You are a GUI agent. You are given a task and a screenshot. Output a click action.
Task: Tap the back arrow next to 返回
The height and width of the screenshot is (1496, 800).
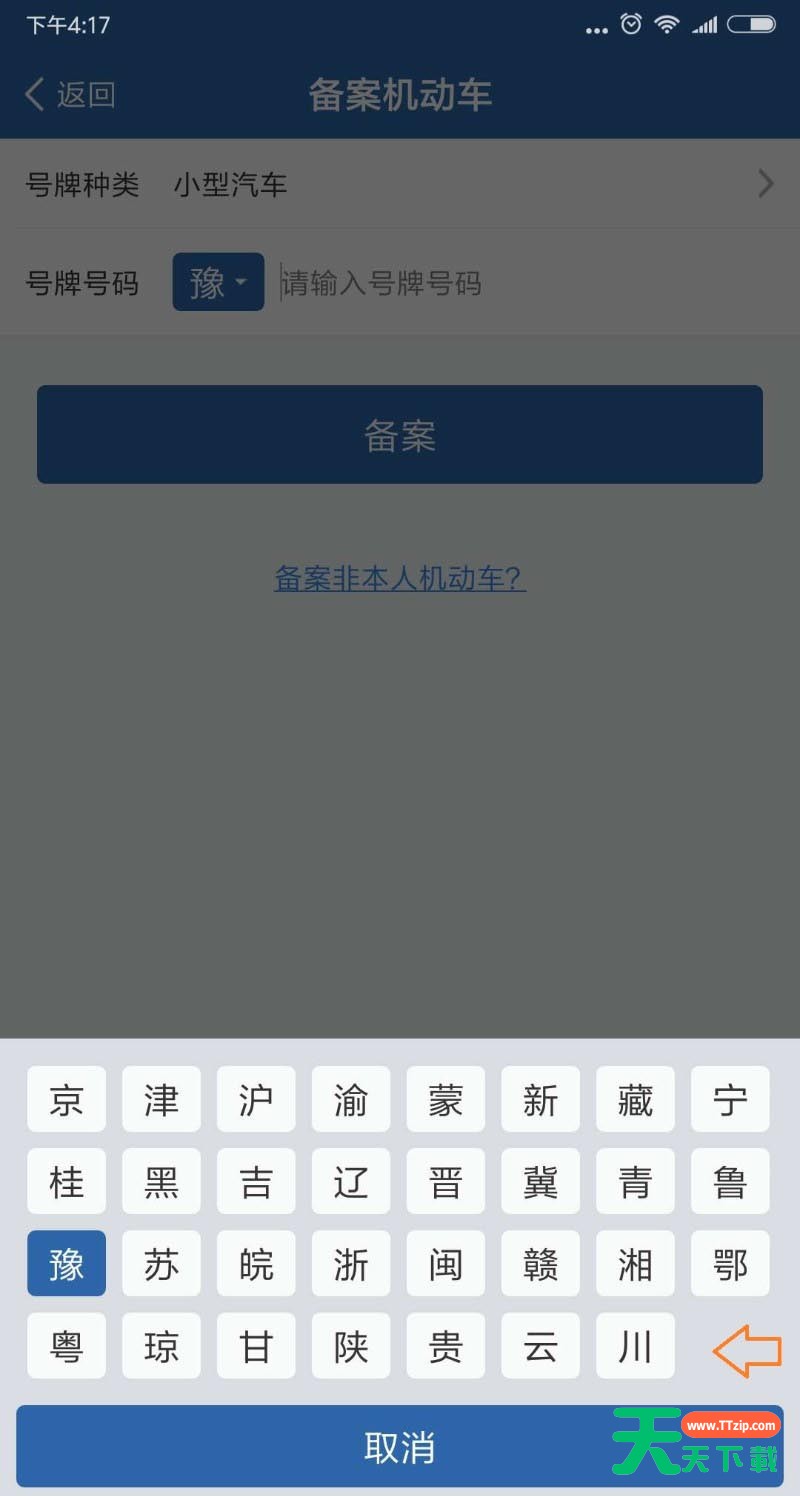pos(32,94)
